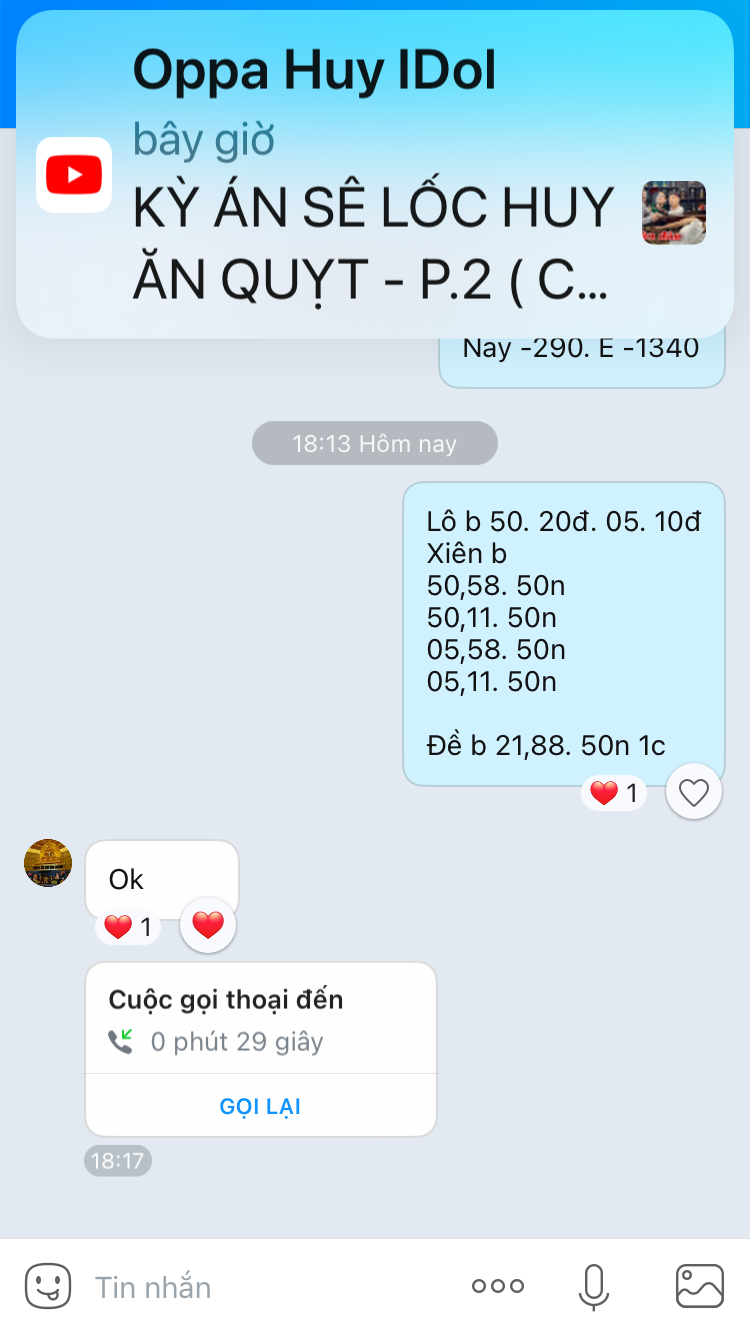
Task: View the heart reaction count on the Ok message
Action: pos(128,927)
